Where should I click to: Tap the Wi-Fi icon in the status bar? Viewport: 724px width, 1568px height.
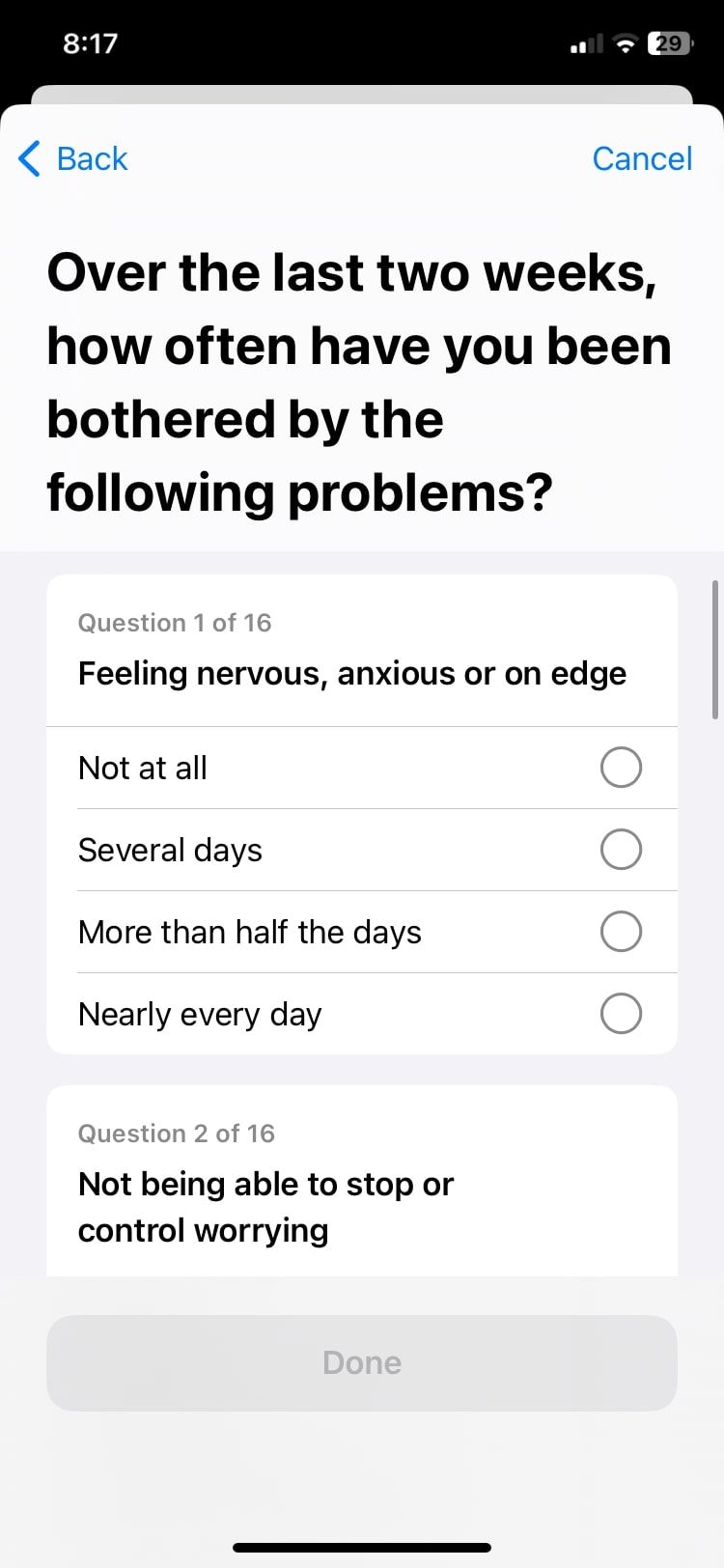pos(624,42)
